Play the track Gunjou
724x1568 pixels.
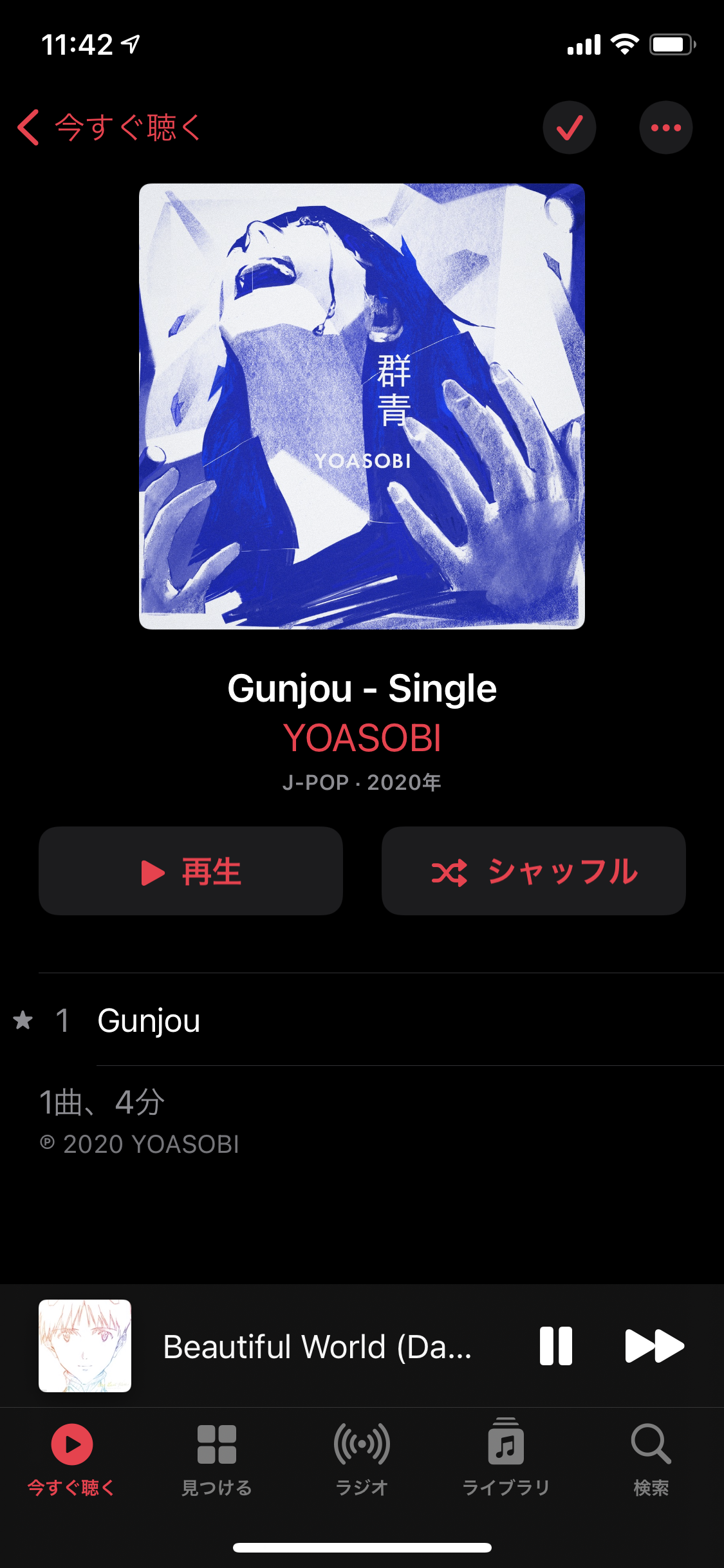pyautogui.click(x=149, y=1020)
